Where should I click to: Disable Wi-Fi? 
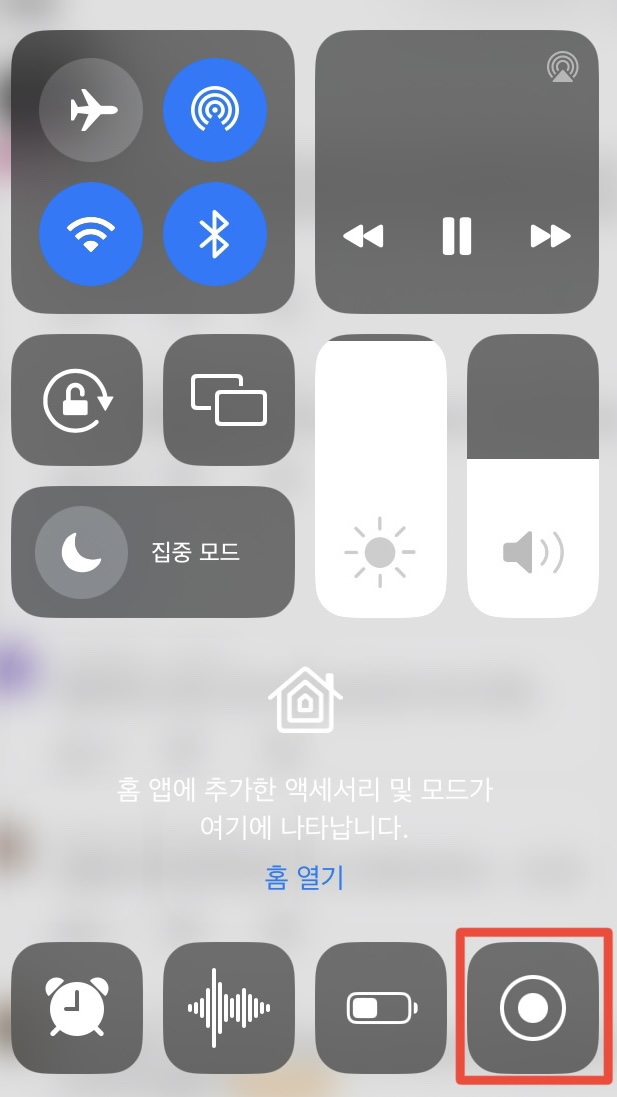(x=91, y=234)
